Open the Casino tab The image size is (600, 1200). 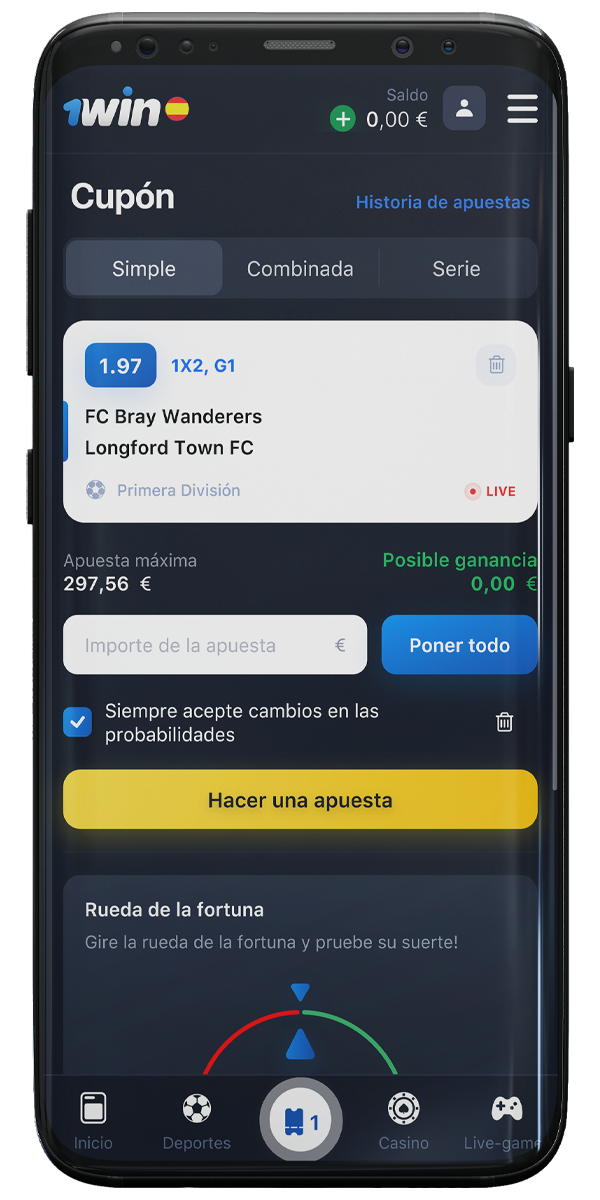404,1121
